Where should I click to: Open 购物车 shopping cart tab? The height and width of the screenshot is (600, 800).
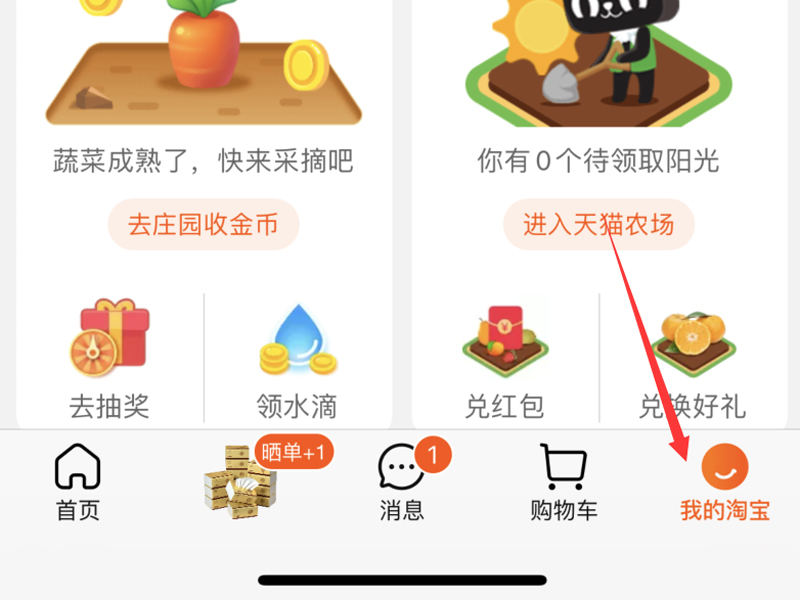click(563, 485)
